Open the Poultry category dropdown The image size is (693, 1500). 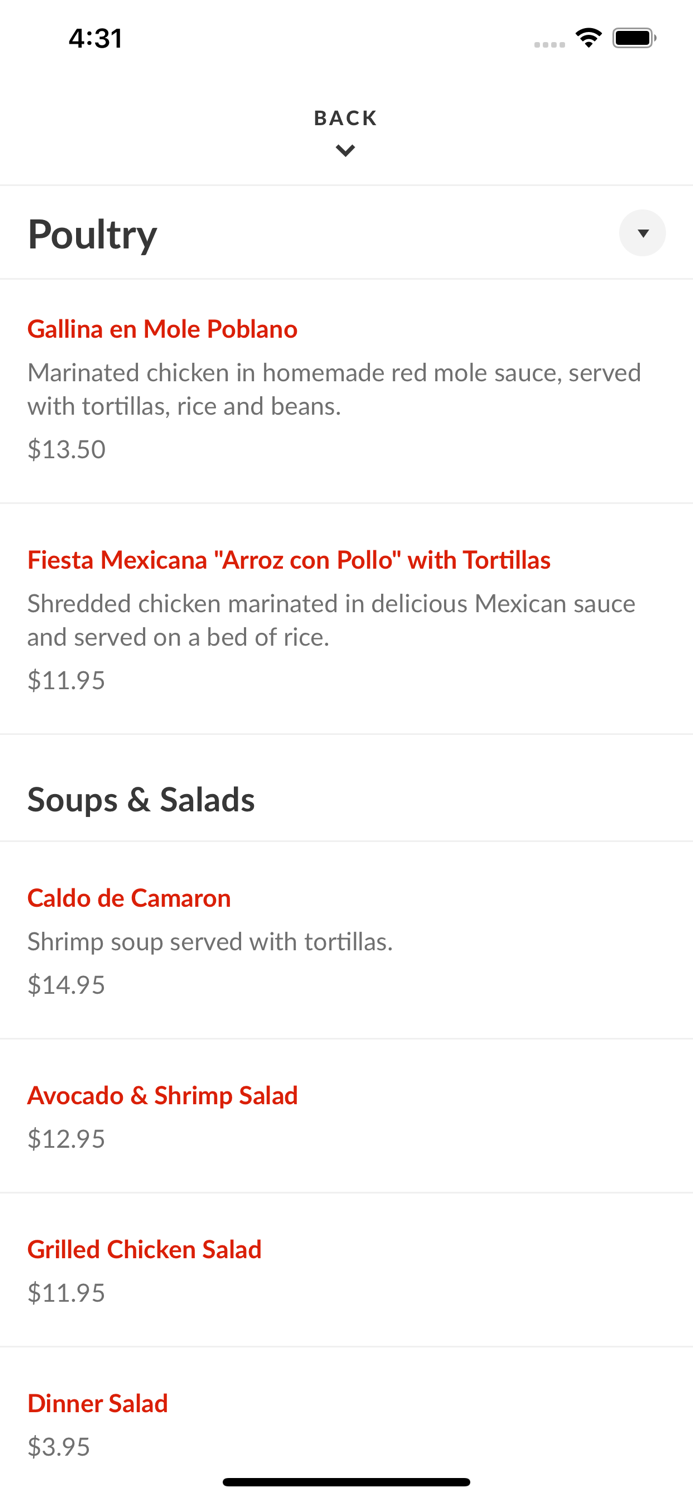pos(642,234)
